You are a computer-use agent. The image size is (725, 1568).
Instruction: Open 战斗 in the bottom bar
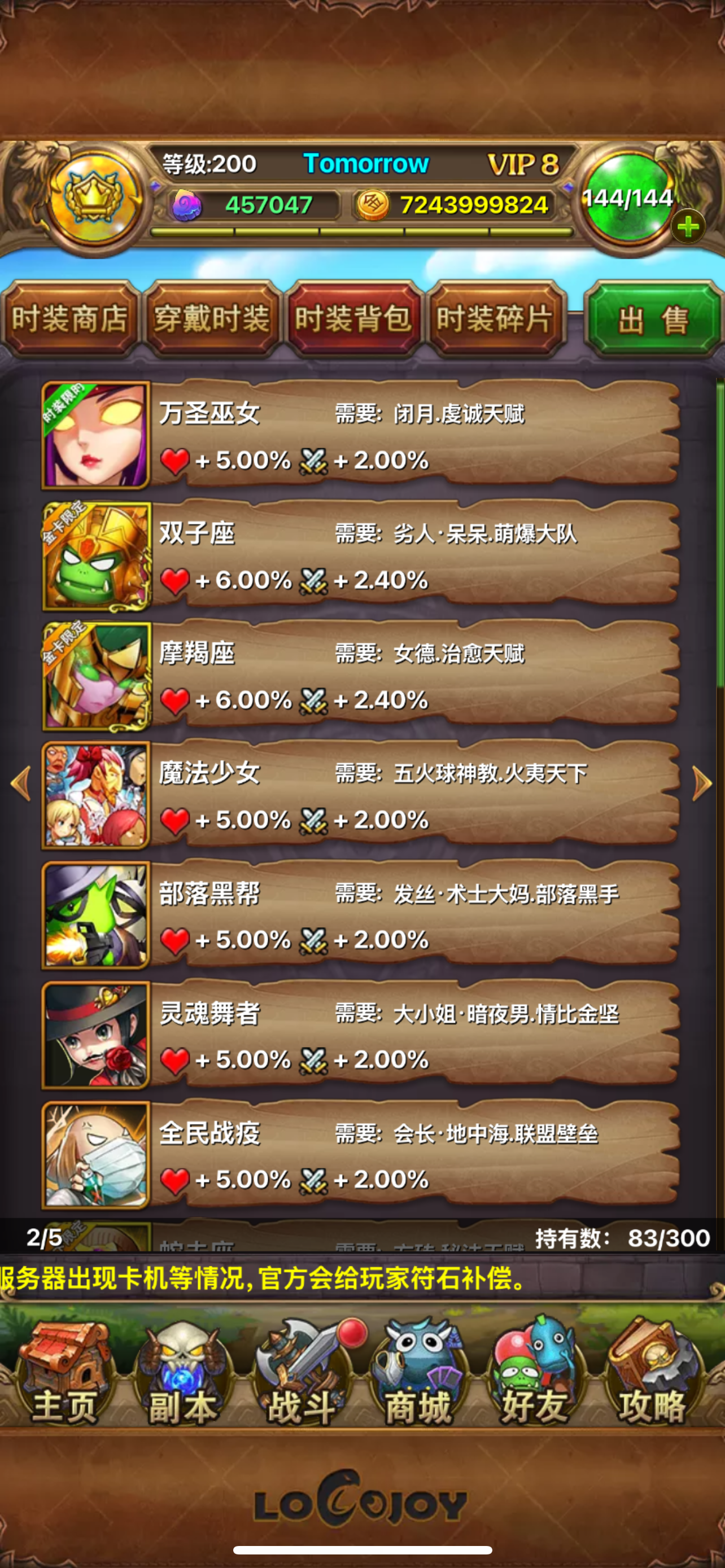point(303,1373)
